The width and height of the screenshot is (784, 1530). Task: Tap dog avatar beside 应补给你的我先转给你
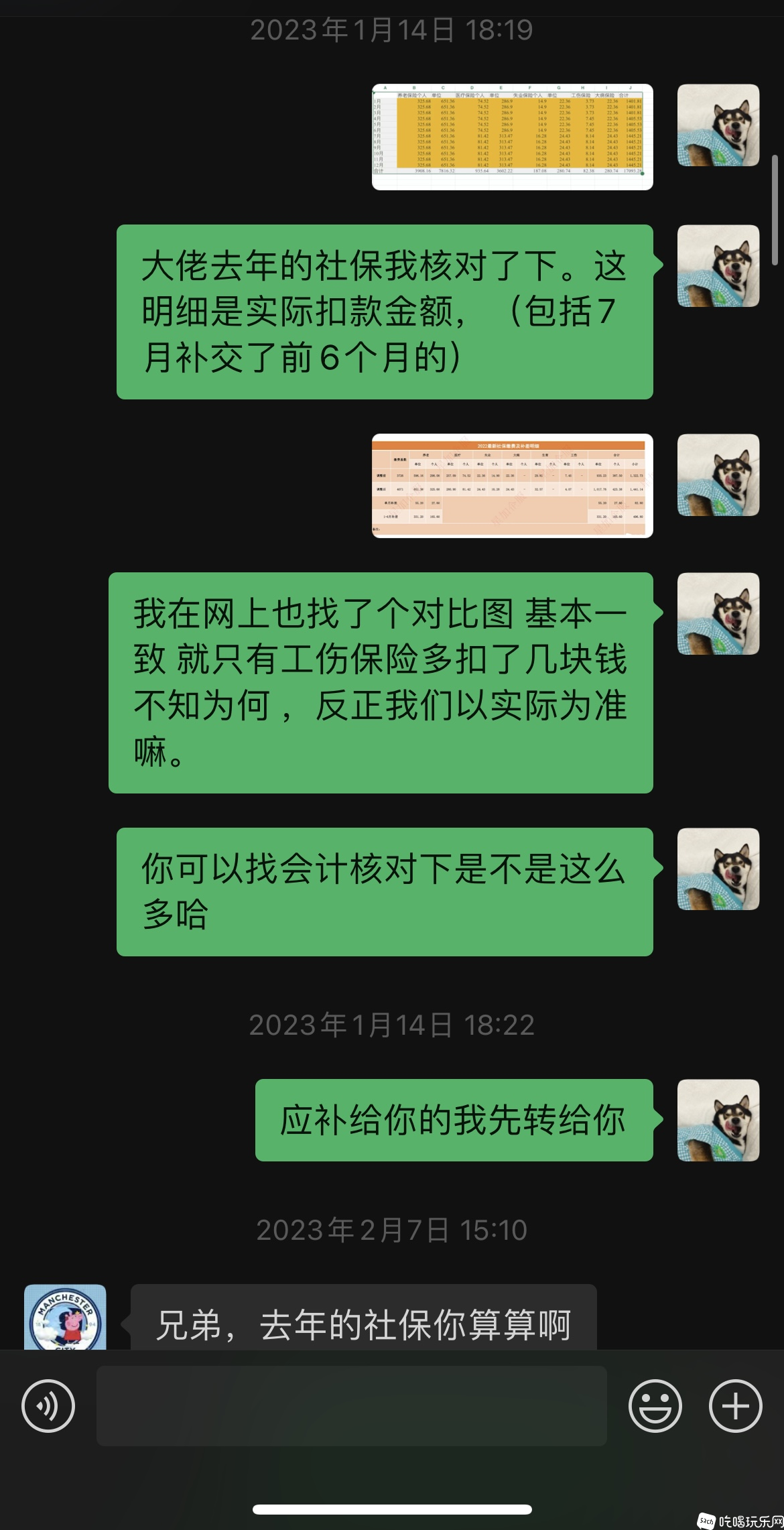coord(718,1120)
